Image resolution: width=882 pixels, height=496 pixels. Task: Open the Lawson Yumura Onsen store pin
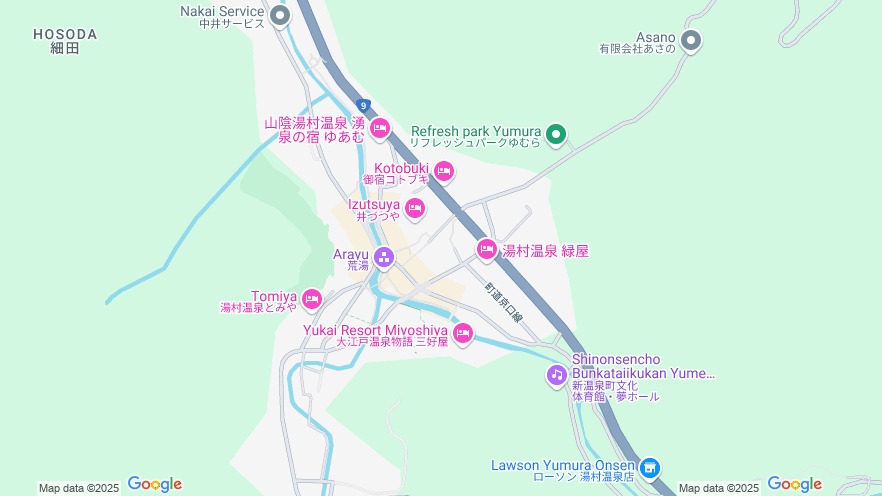click(x=650, y=467)
